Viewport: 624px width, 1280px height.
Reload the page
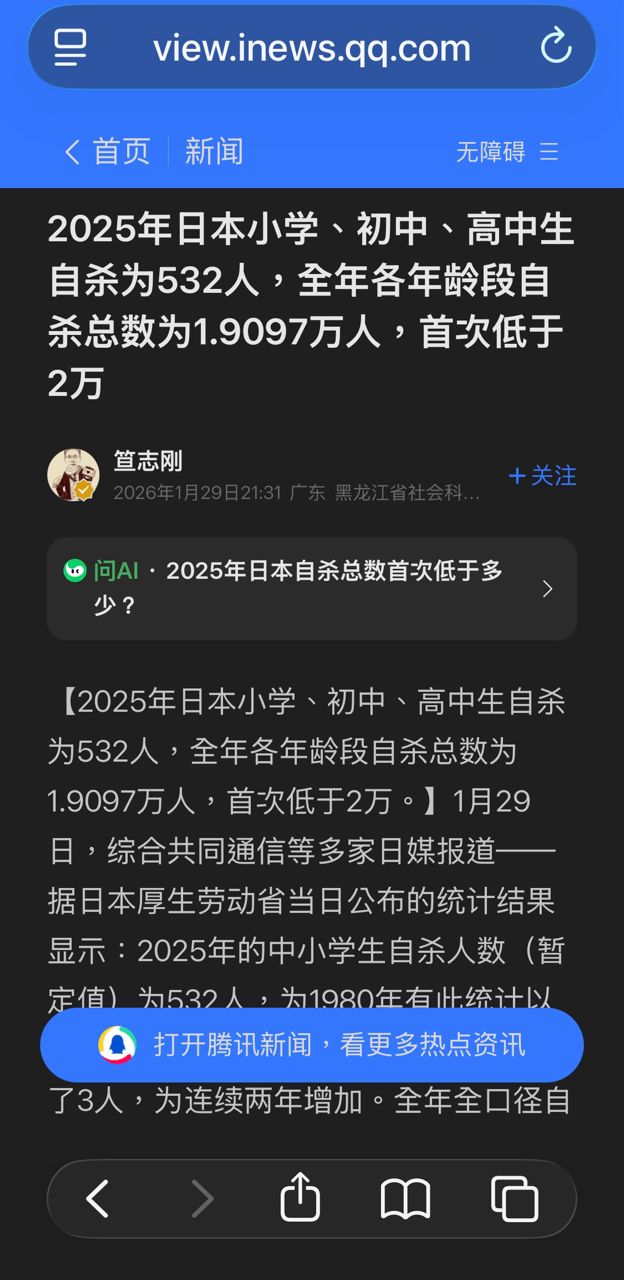point(555,46)
